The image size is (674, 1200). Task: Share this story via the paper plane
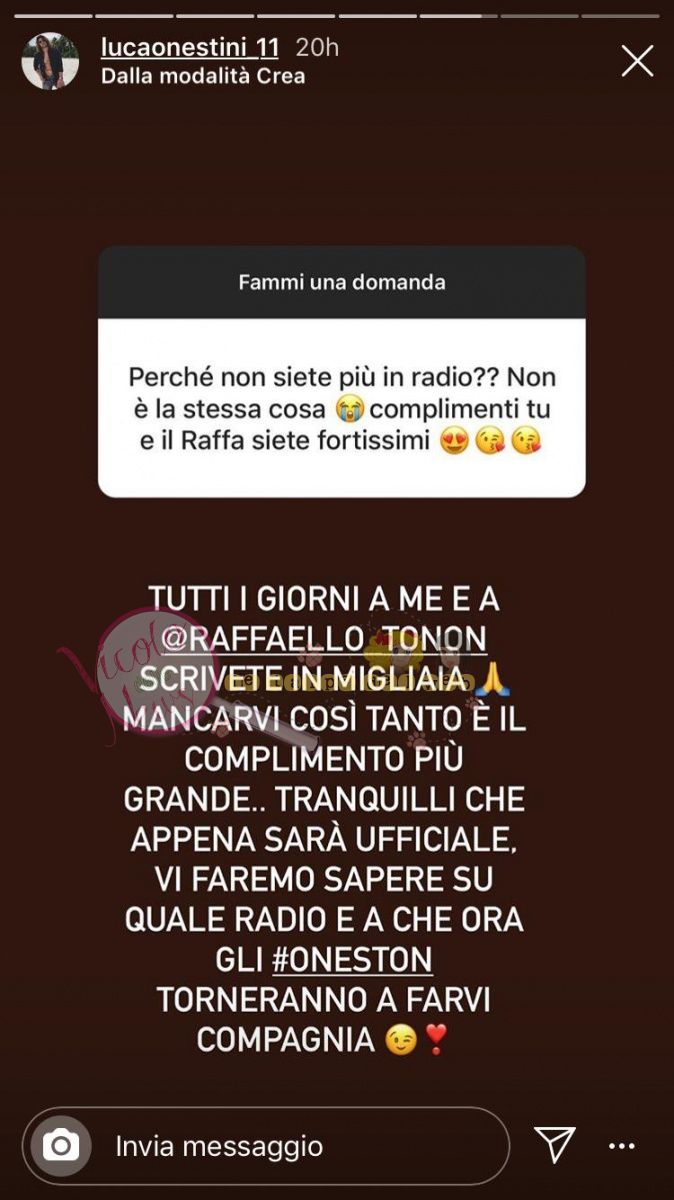554,1144
